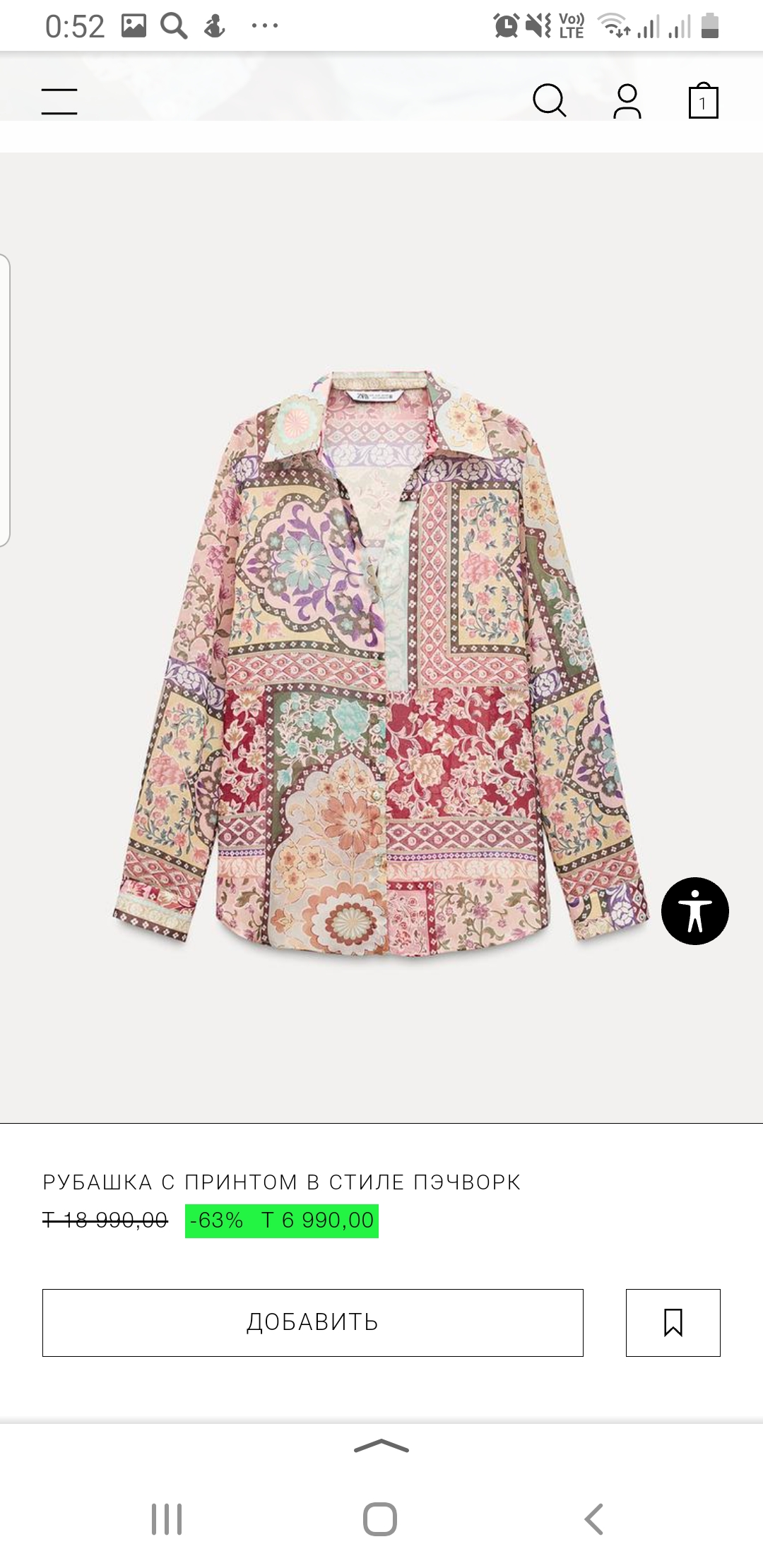Open the user account icon

pos(627,101)
